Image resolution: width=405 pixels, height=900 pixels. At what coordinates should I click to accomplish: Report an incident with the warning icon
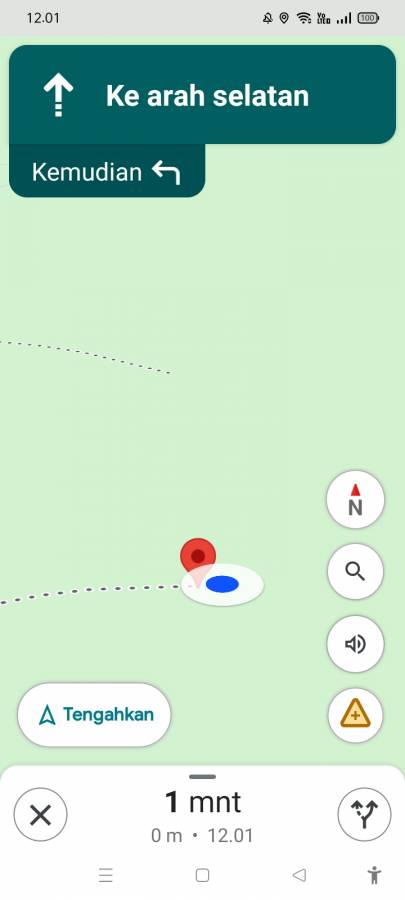click(x=355, y=716)
